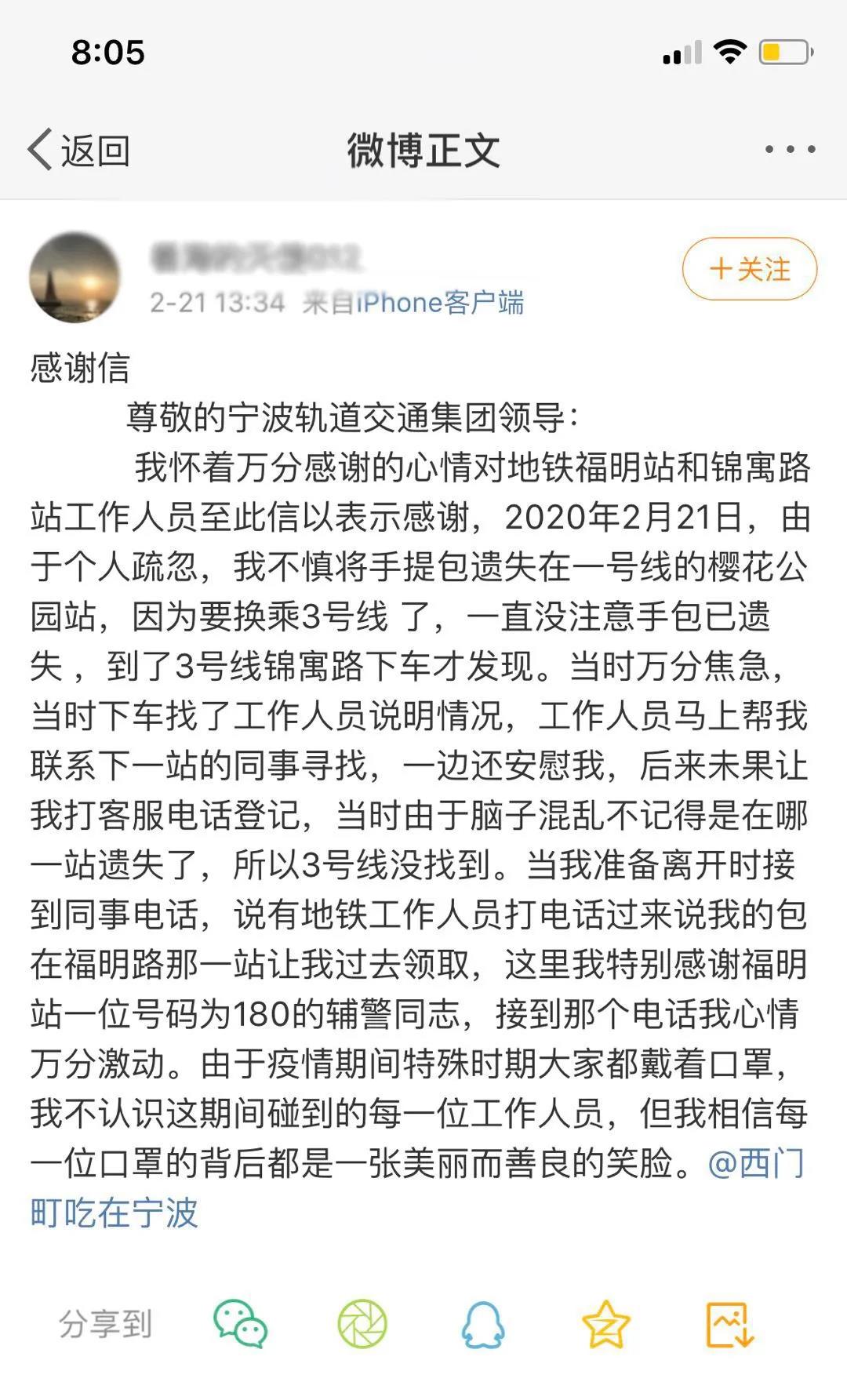Share the post to Qzone
Image resolution: width=847 pixels, height=1400 pixels.
click(x=605, y=1324)
